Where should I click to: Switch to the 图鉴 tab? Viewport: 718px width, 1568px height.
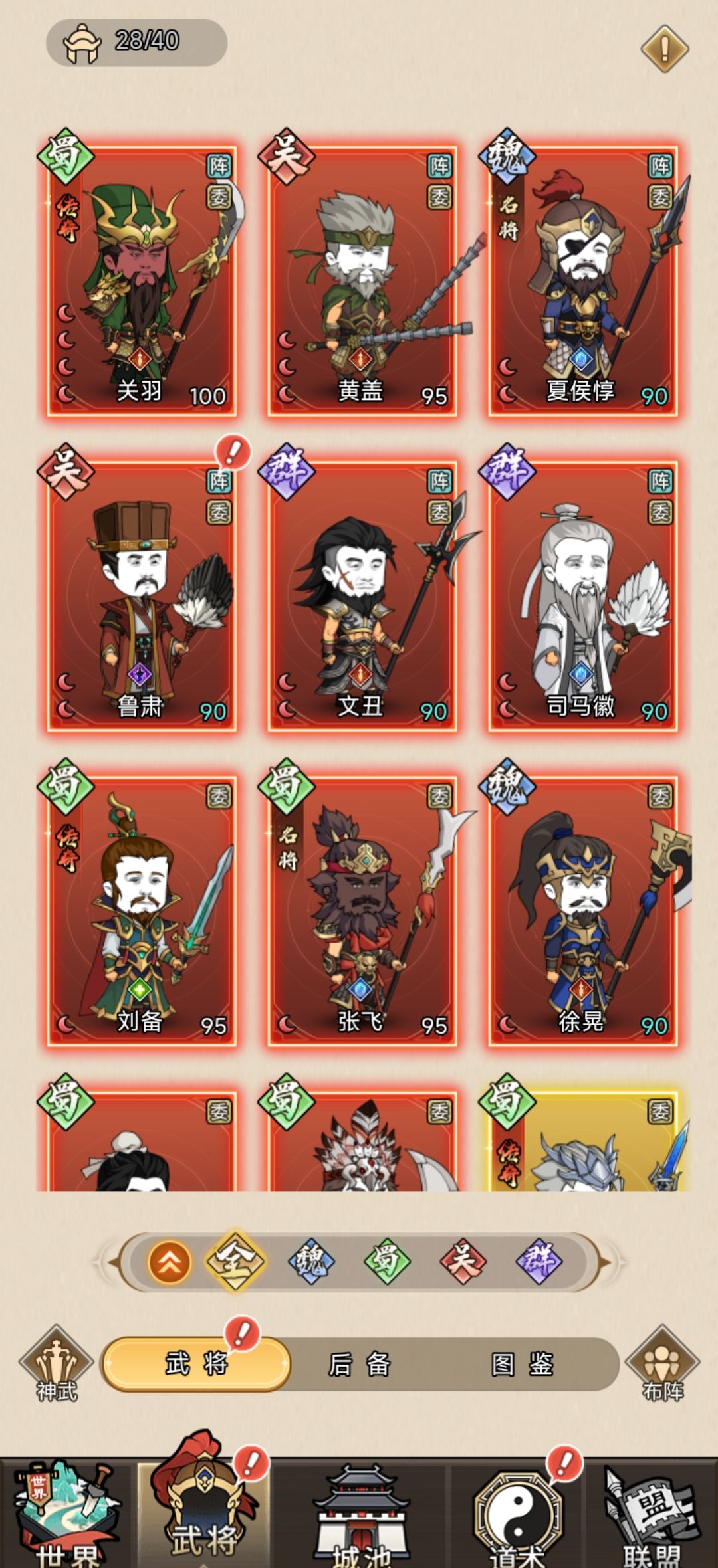tap(523, 1365)
